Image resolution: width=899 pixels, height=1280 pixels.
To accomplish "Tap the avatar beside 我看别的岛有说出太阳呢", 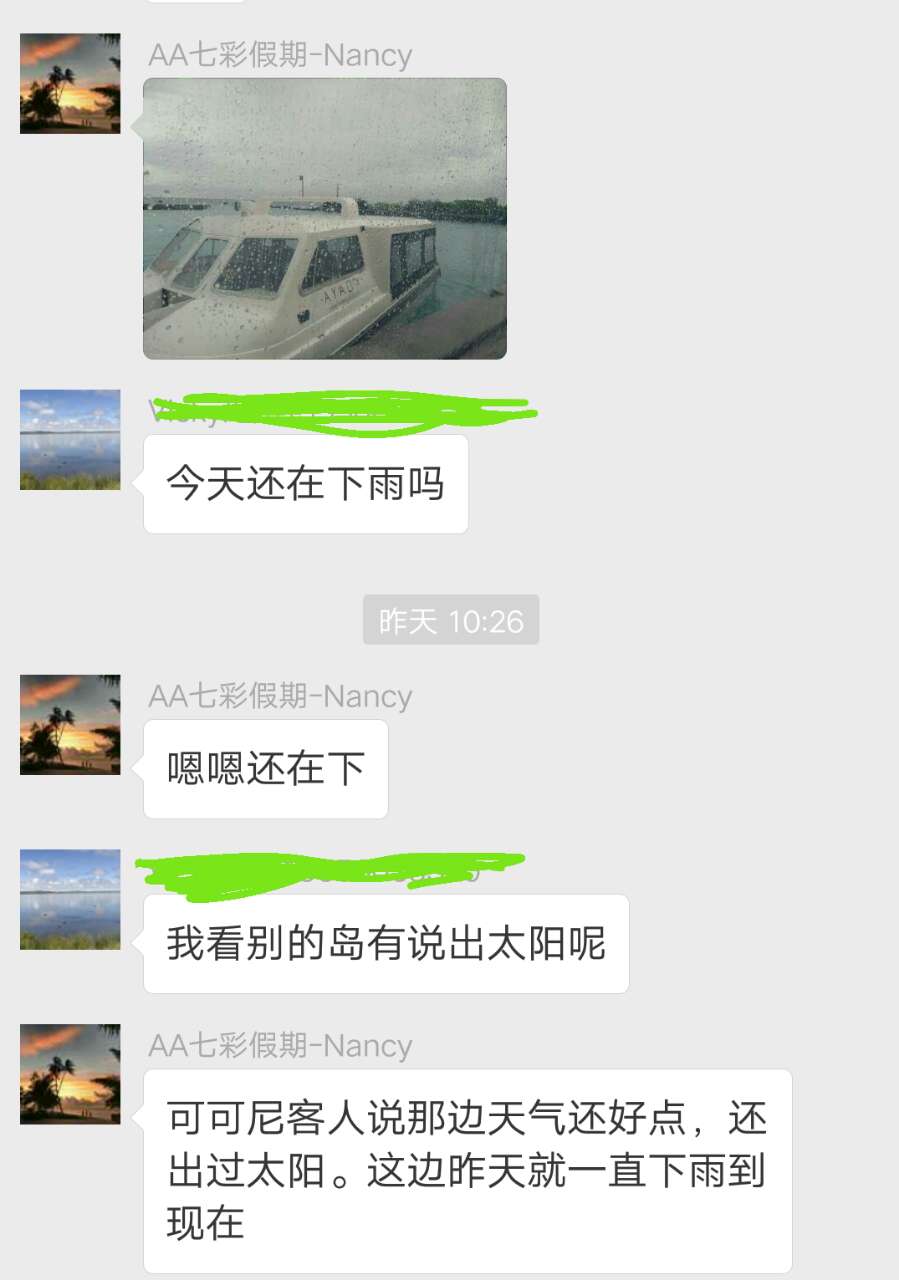I will [x=70, y=900].
